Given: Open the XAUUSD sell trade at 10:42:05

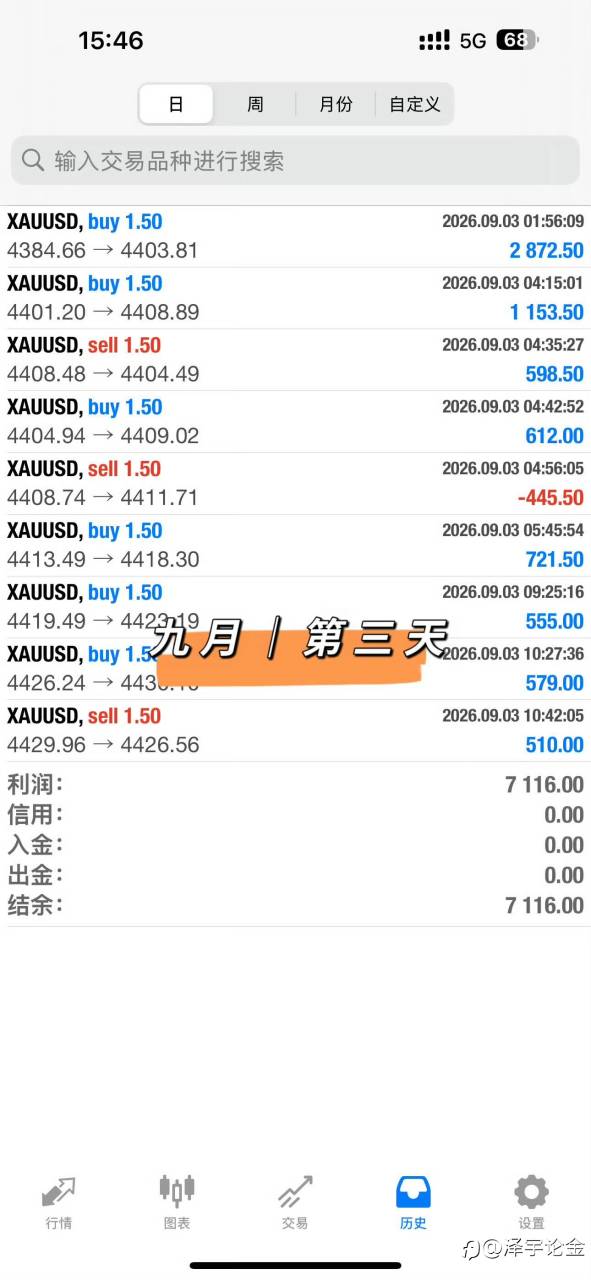Looking at the screenshot, I should point(295,731).
